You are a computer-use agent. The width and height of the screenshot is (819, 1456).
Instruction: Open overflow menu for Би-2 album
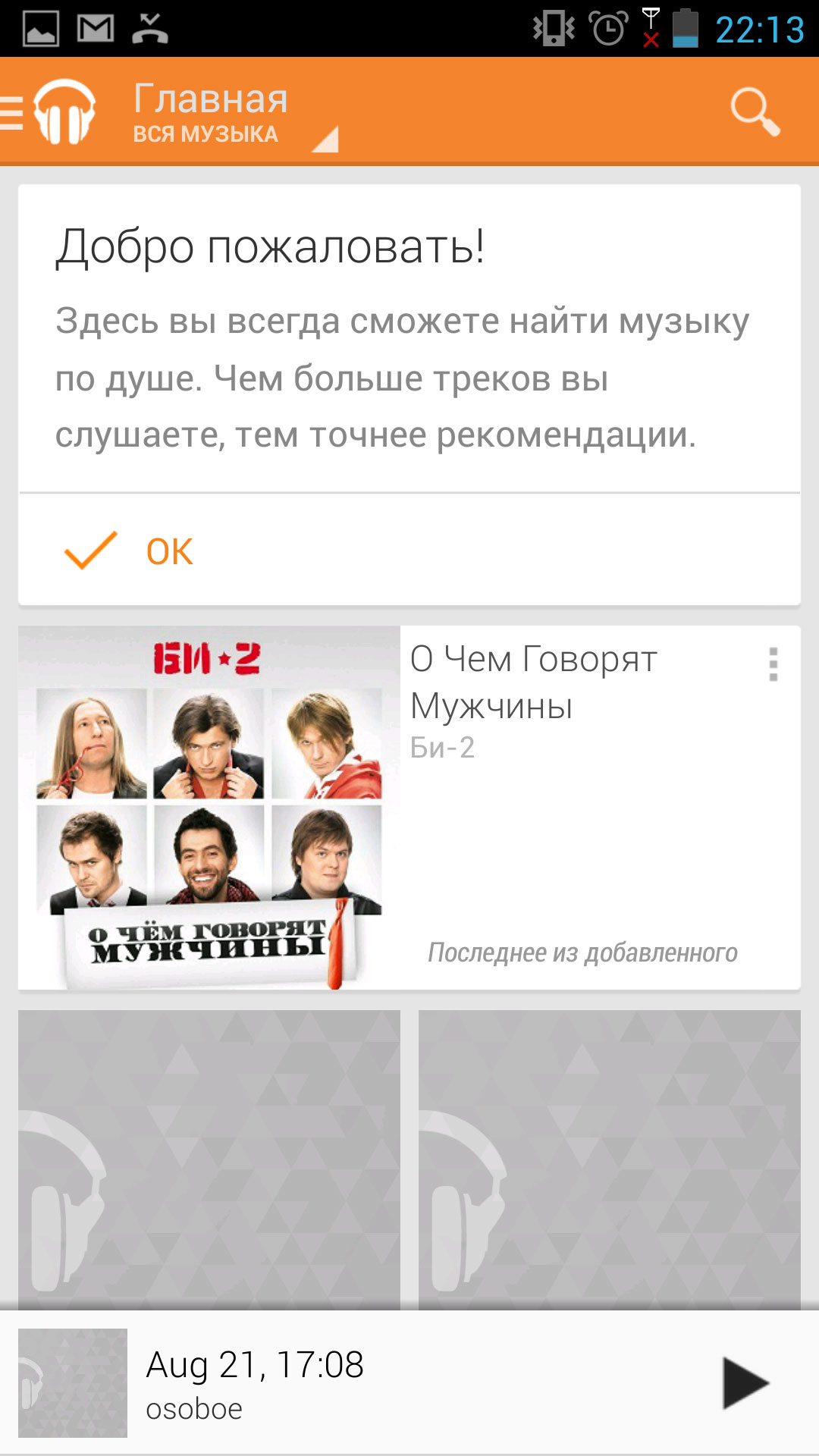point(773,664)
